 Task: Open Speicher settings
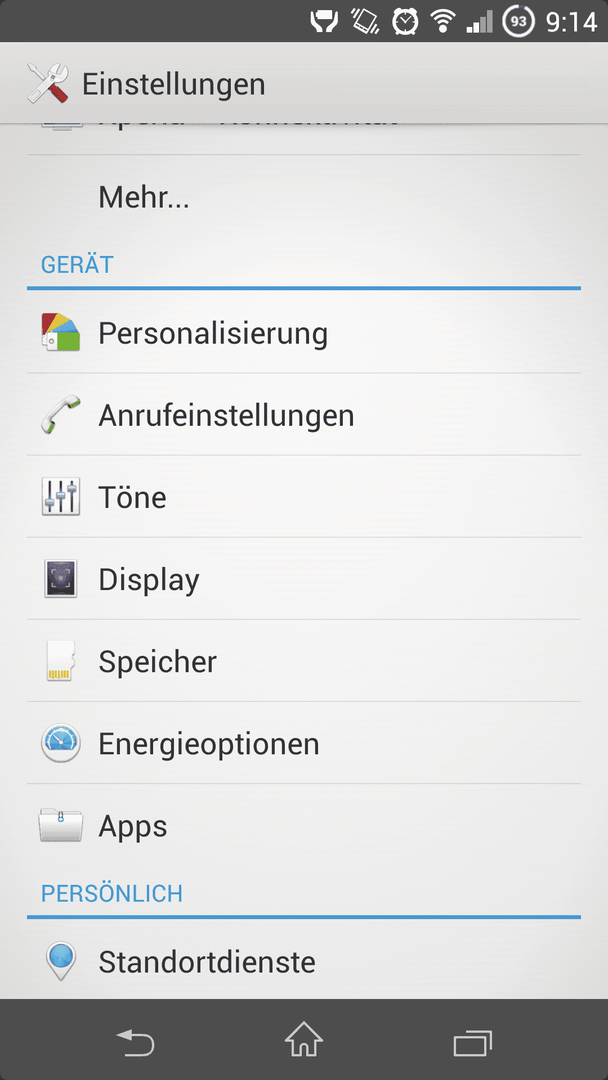(x=304, y=661)
